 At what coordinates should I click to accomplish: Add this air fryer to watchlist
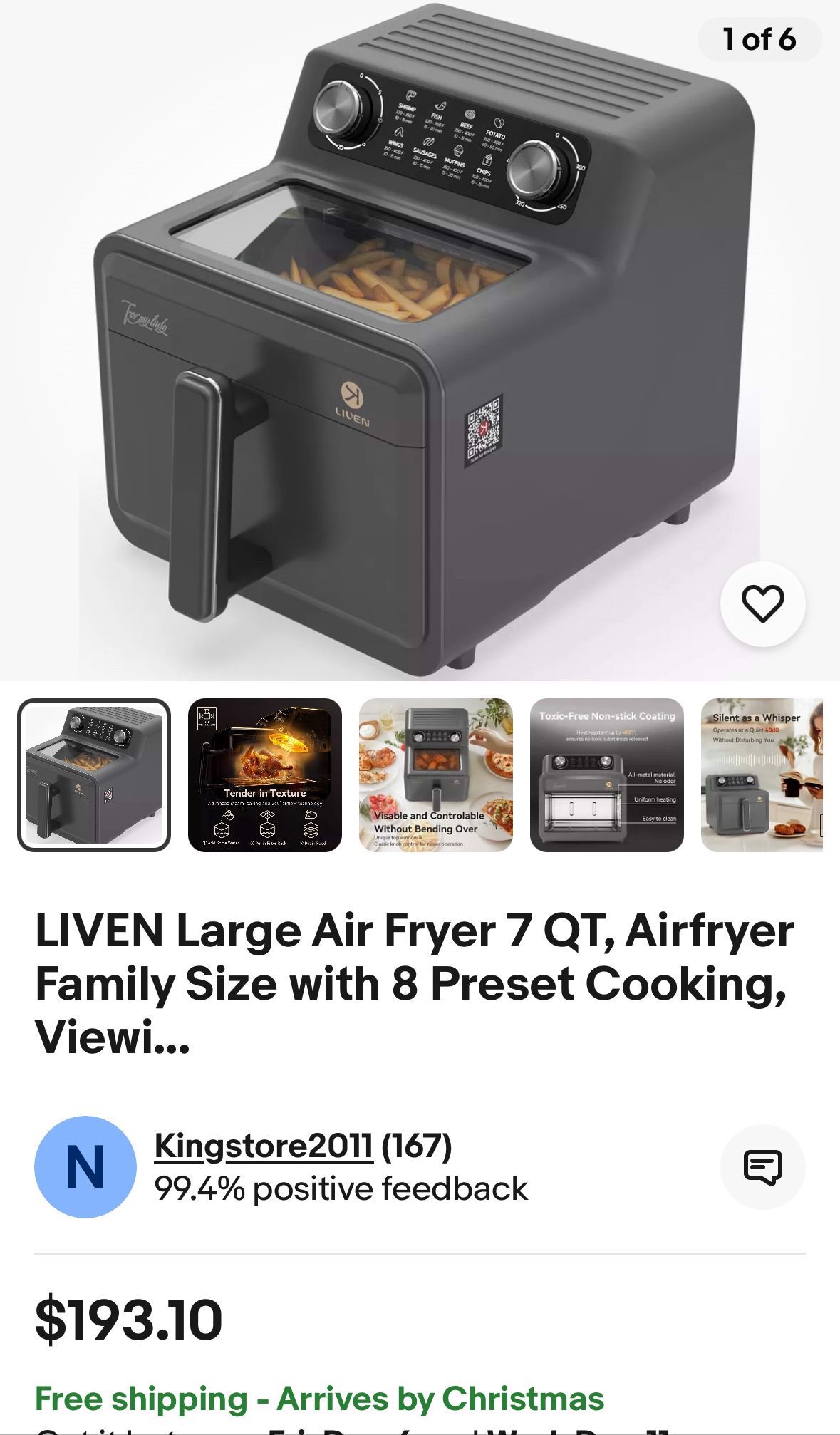[x=762, y=603]
